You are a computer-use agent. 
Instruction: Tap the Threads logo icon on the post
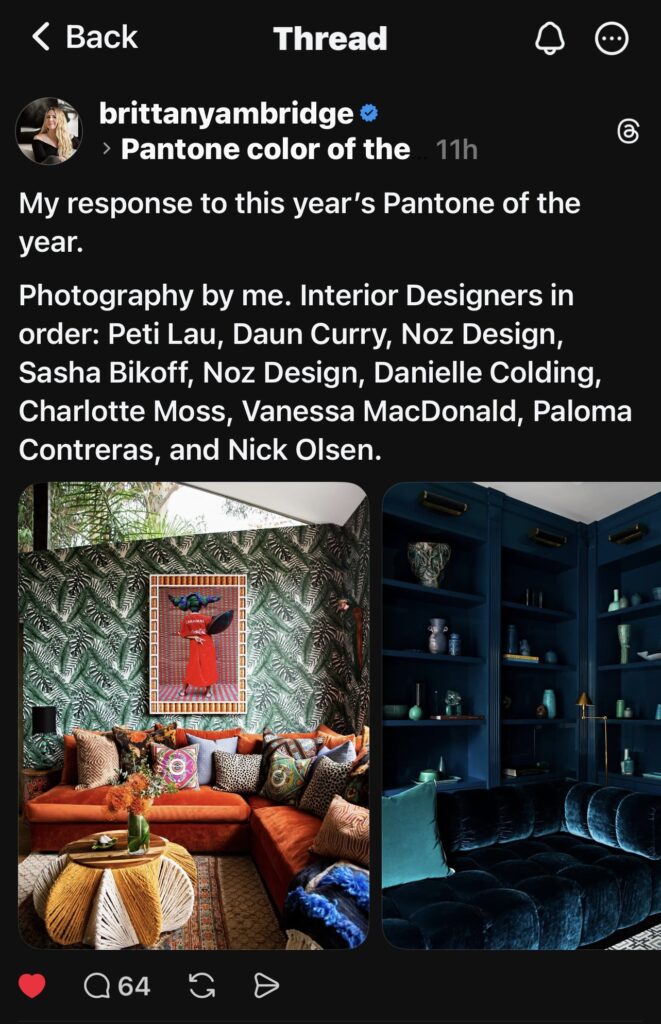(628, 131)
